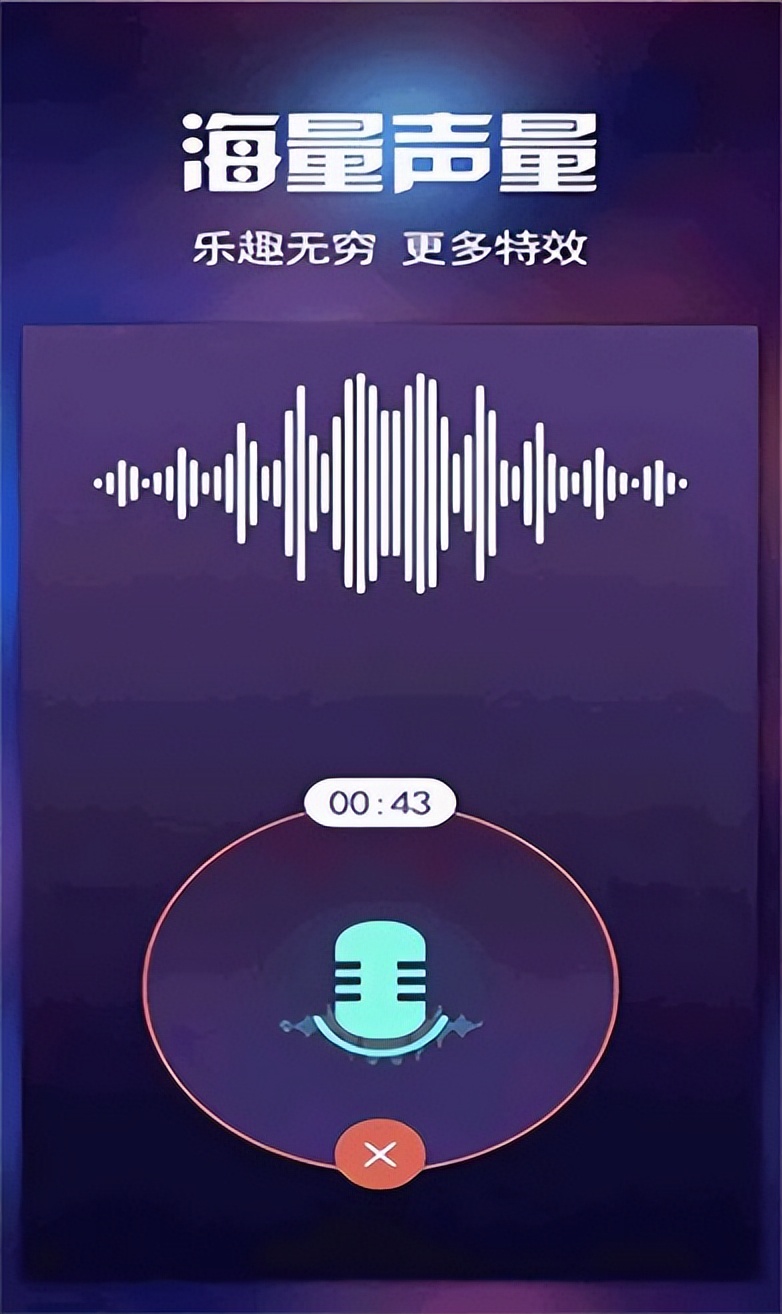Select the 海量声量 title heading
The image size is (782, 1314).
pos(390,150)
